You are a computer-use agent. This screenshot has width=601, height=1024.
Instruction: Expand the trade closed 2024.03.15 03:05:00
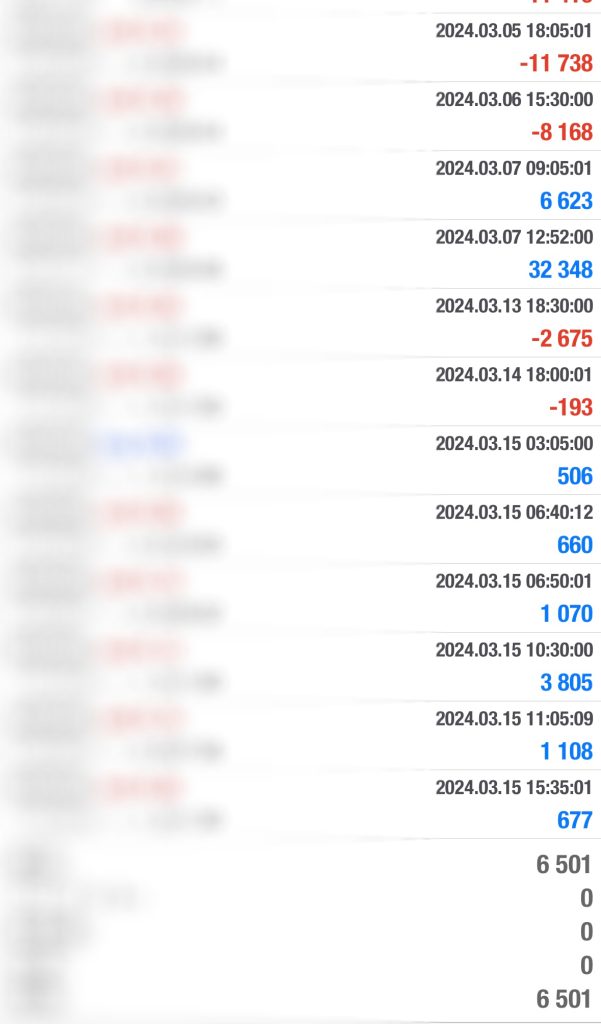pos(300,461)
